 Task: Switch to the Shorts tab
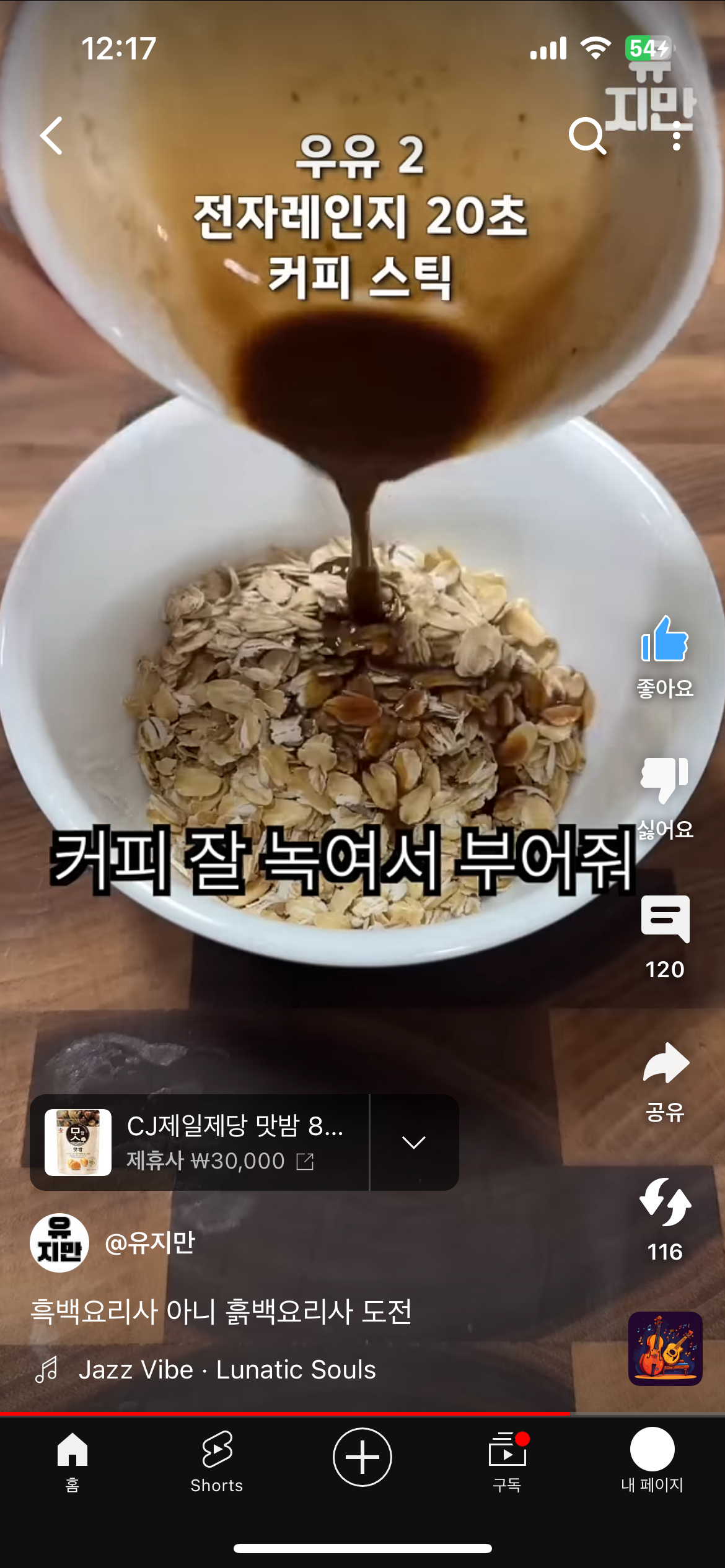217,1461
